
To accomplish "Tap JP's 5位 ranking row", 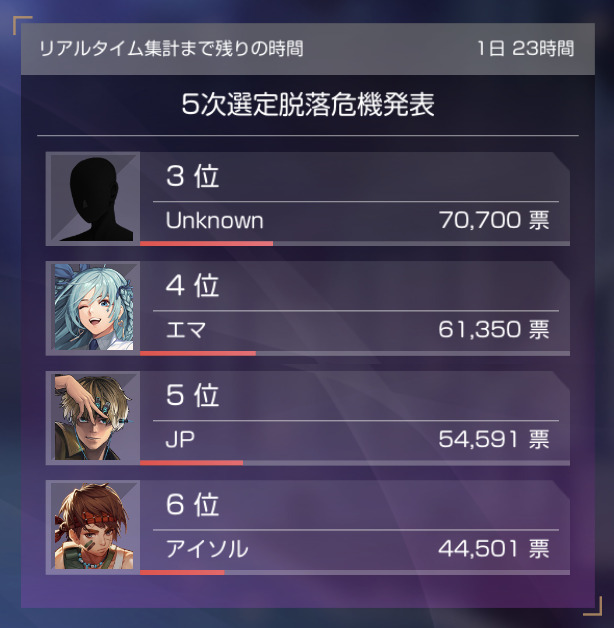I will coord(308,417).
